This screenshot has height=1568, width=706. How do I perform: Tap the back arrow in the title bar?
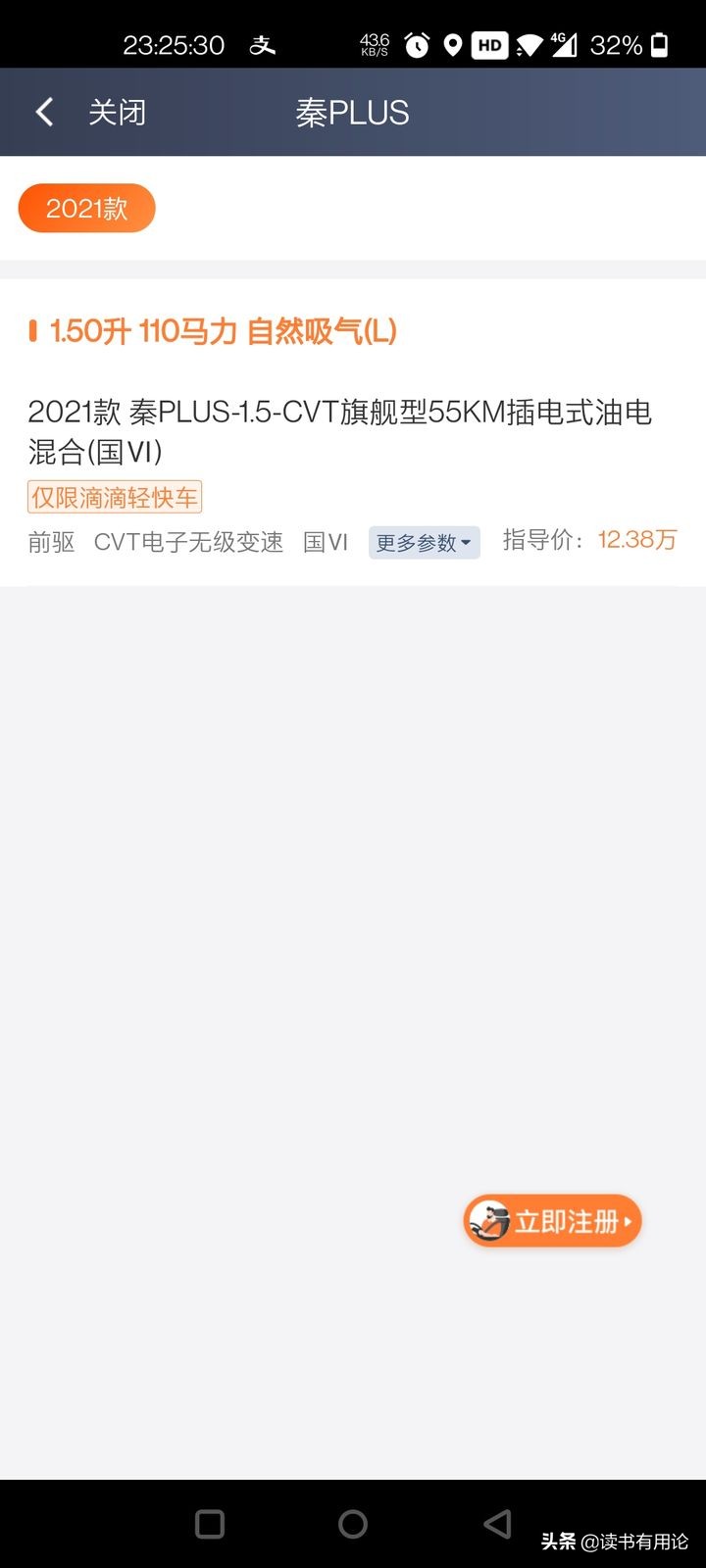(x=43, y=112)
